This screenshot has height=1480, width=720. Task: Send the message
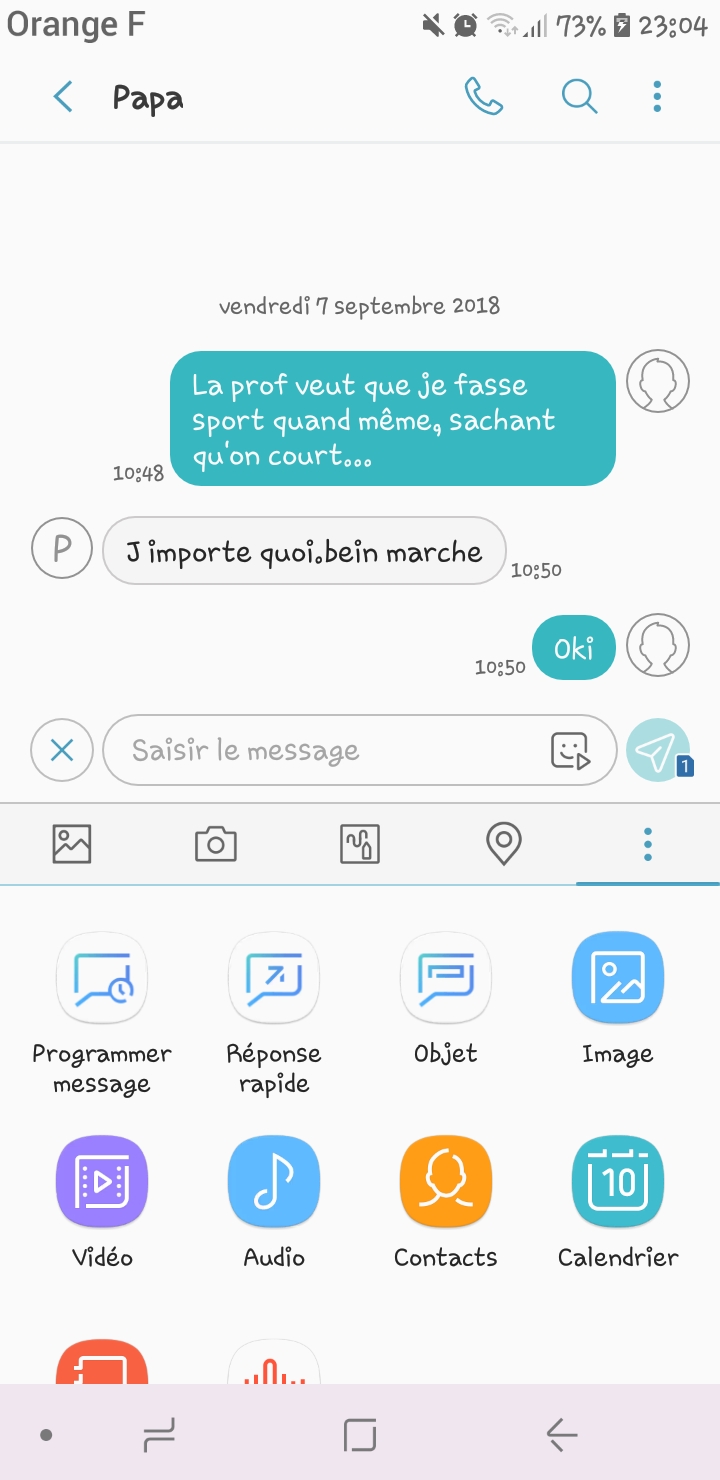(657, 750)
